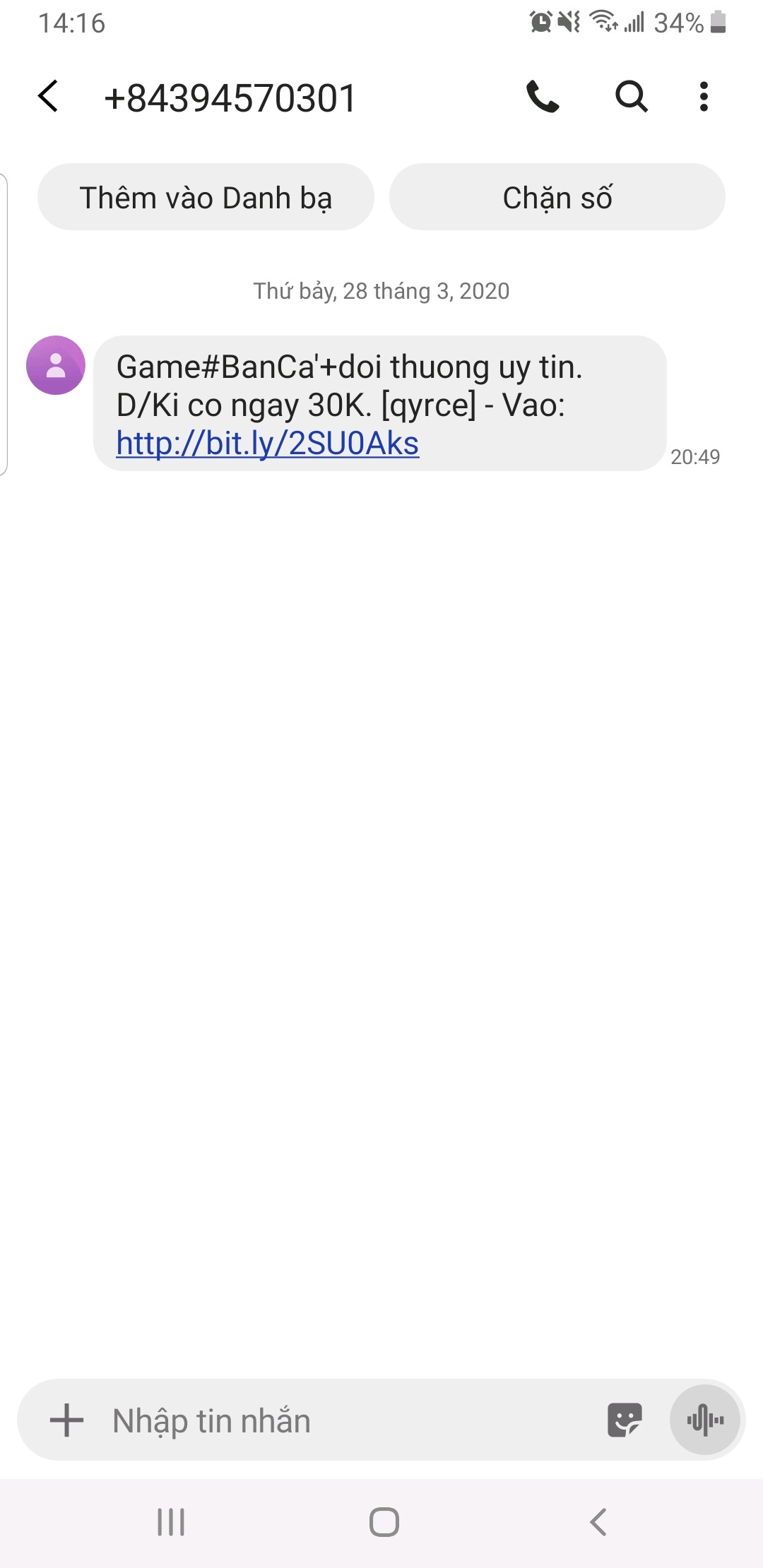Open the three-dot overflow menu
The width and height of the screenshot is (763, 1568).
click(704, 97)
